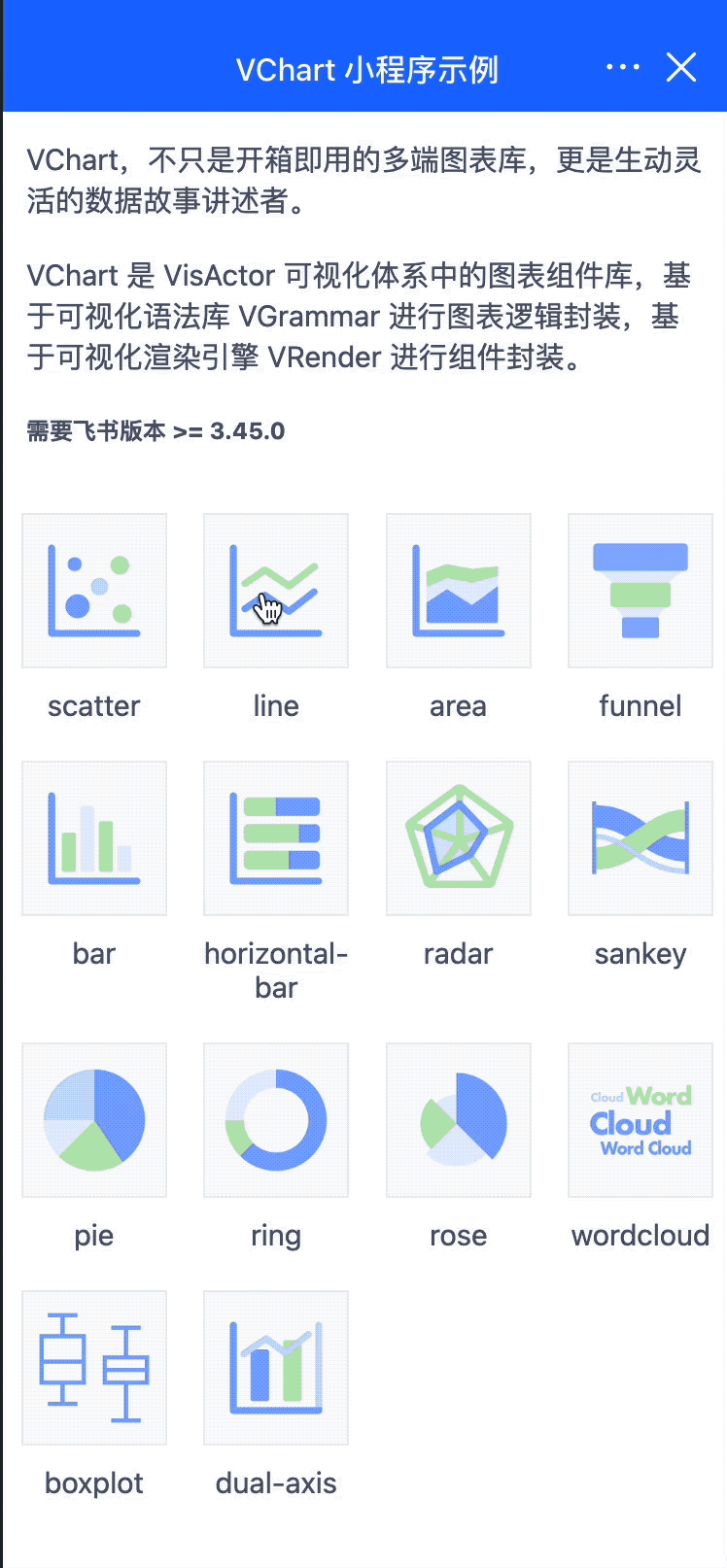Close the VChart mini program
The image size is (727, 1568).
click(681, 67)
